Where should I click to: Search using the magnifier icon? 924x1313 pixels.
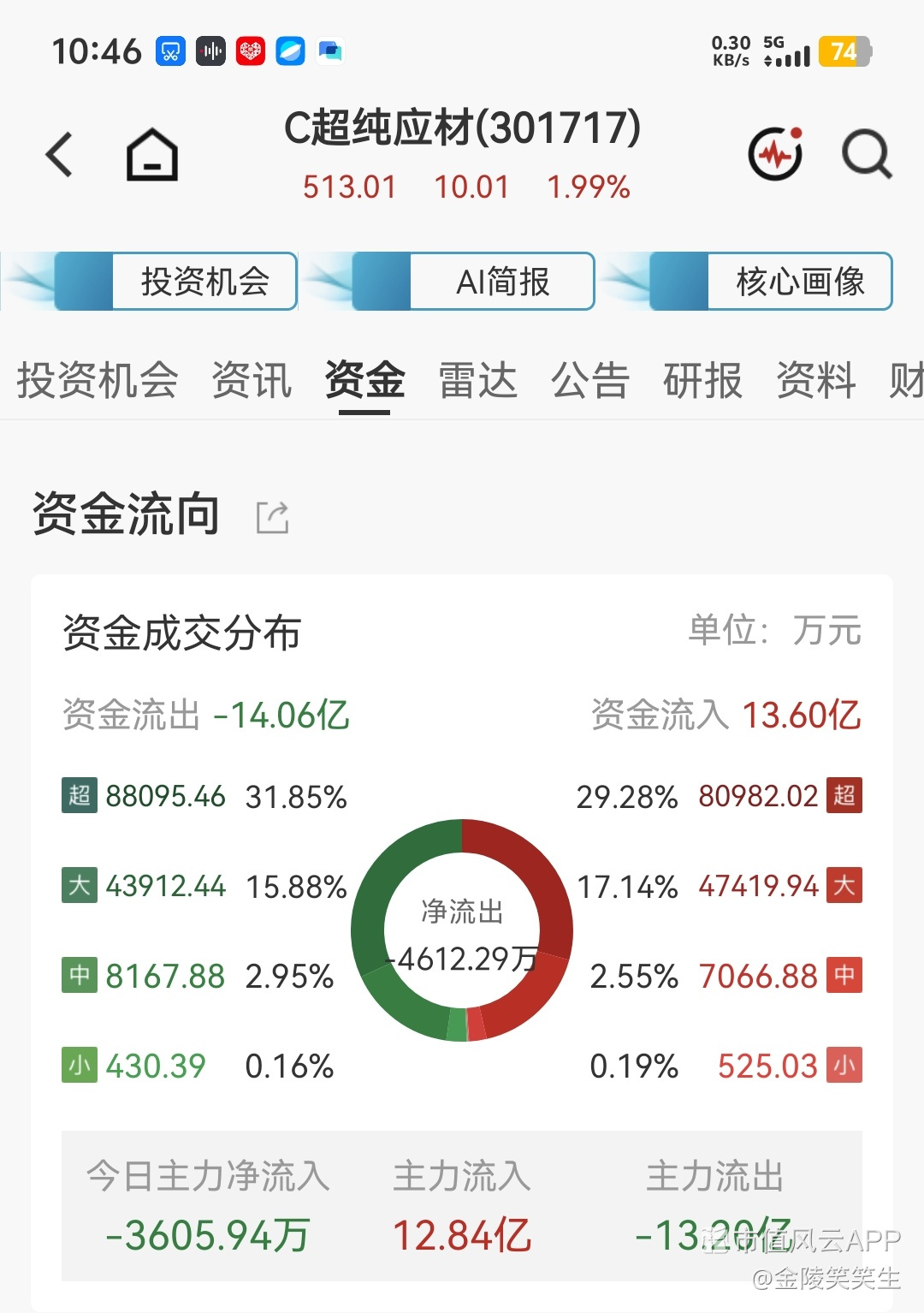pyautogui.click(x=867, y=155)
